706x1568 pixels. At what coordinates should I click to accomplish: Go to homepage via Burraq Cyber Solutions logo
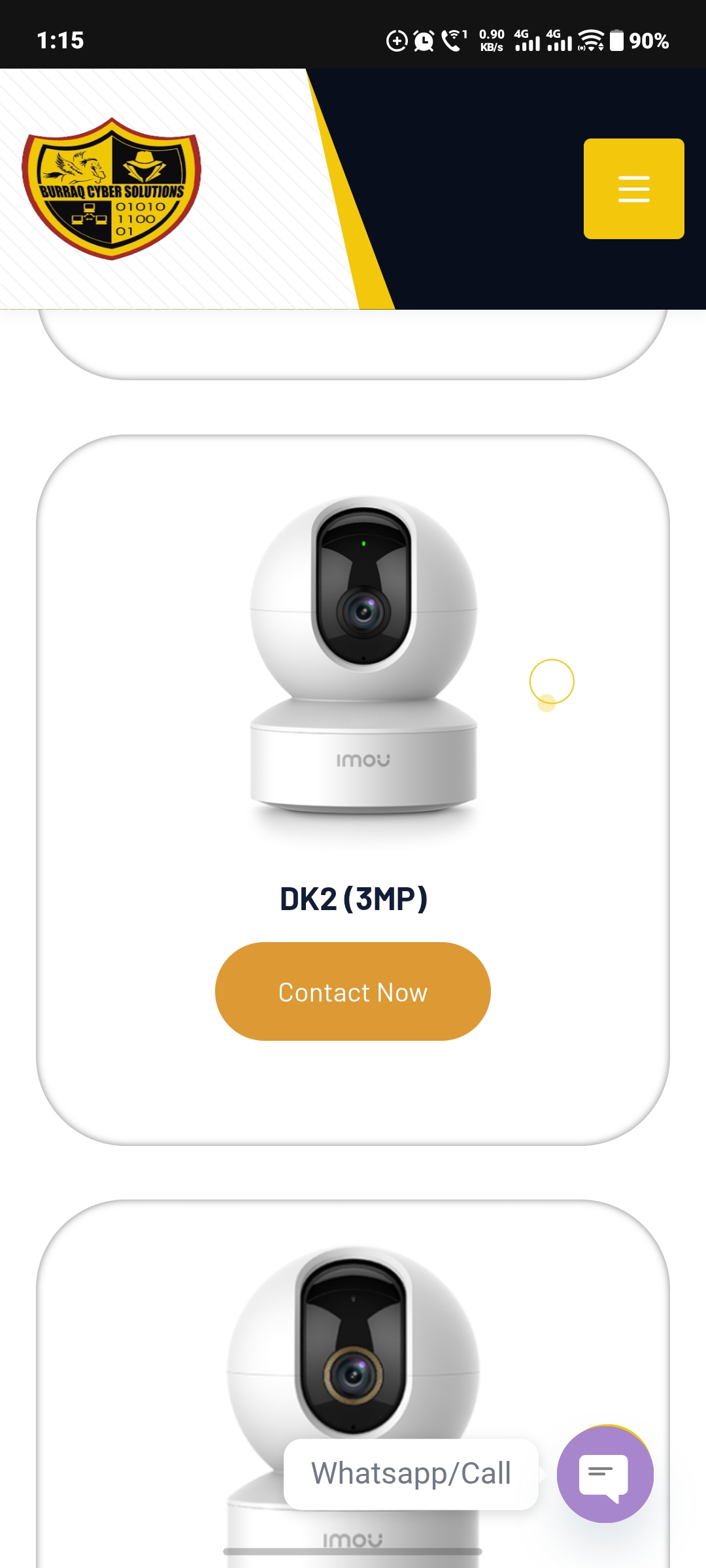coord(111,189)
